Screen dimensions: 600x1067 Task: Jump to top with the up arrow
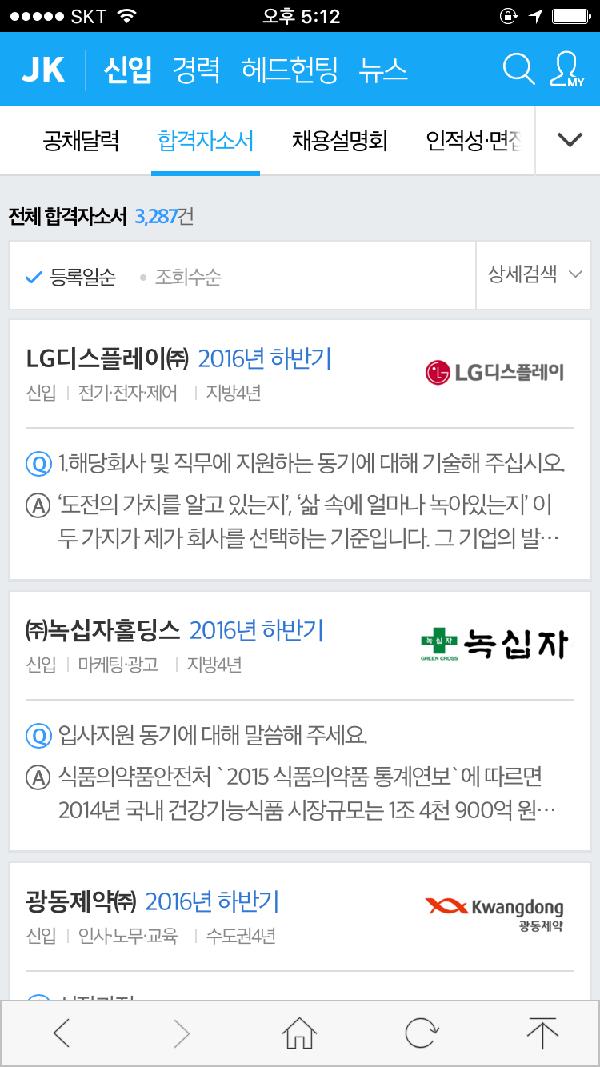tap(541, 1032)
